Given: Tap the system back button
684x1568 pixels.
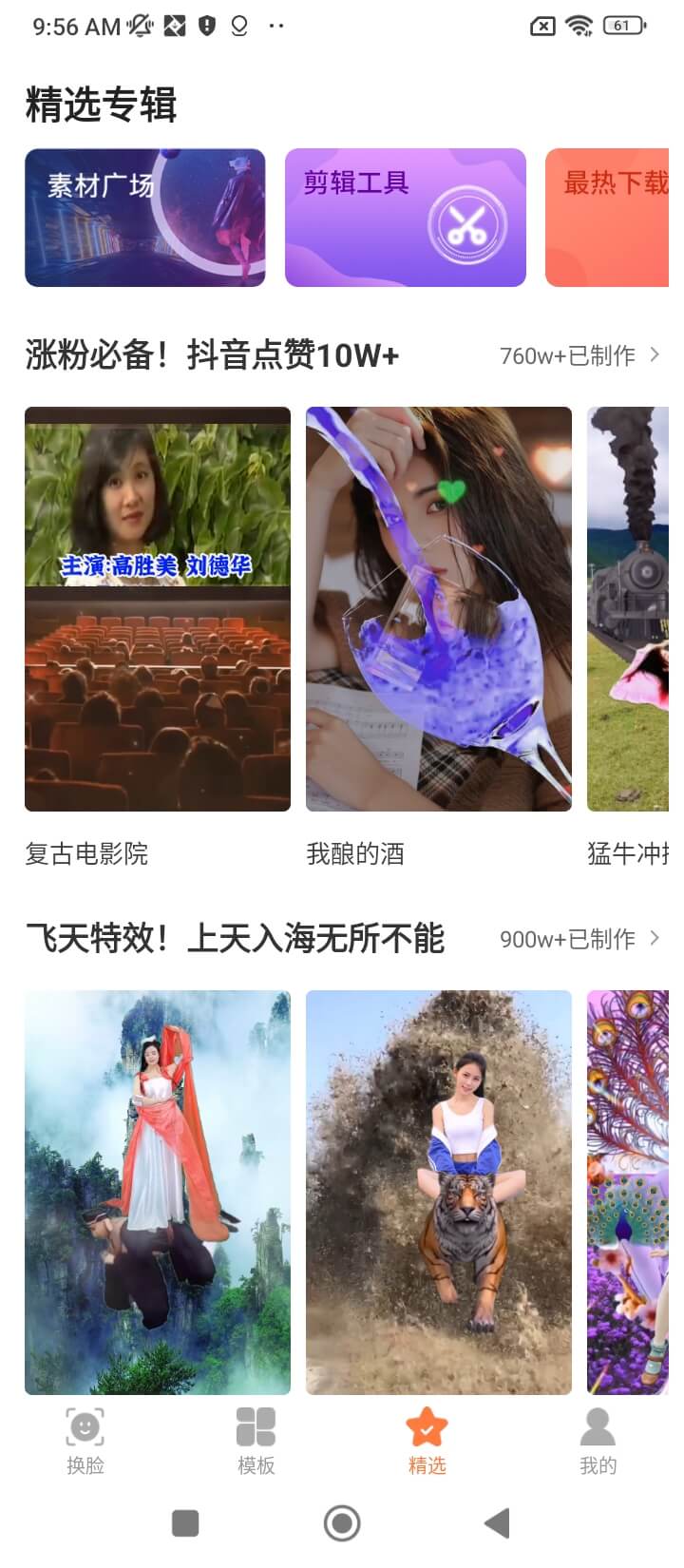Looking at the screenshot, I should click(498, 1523).
